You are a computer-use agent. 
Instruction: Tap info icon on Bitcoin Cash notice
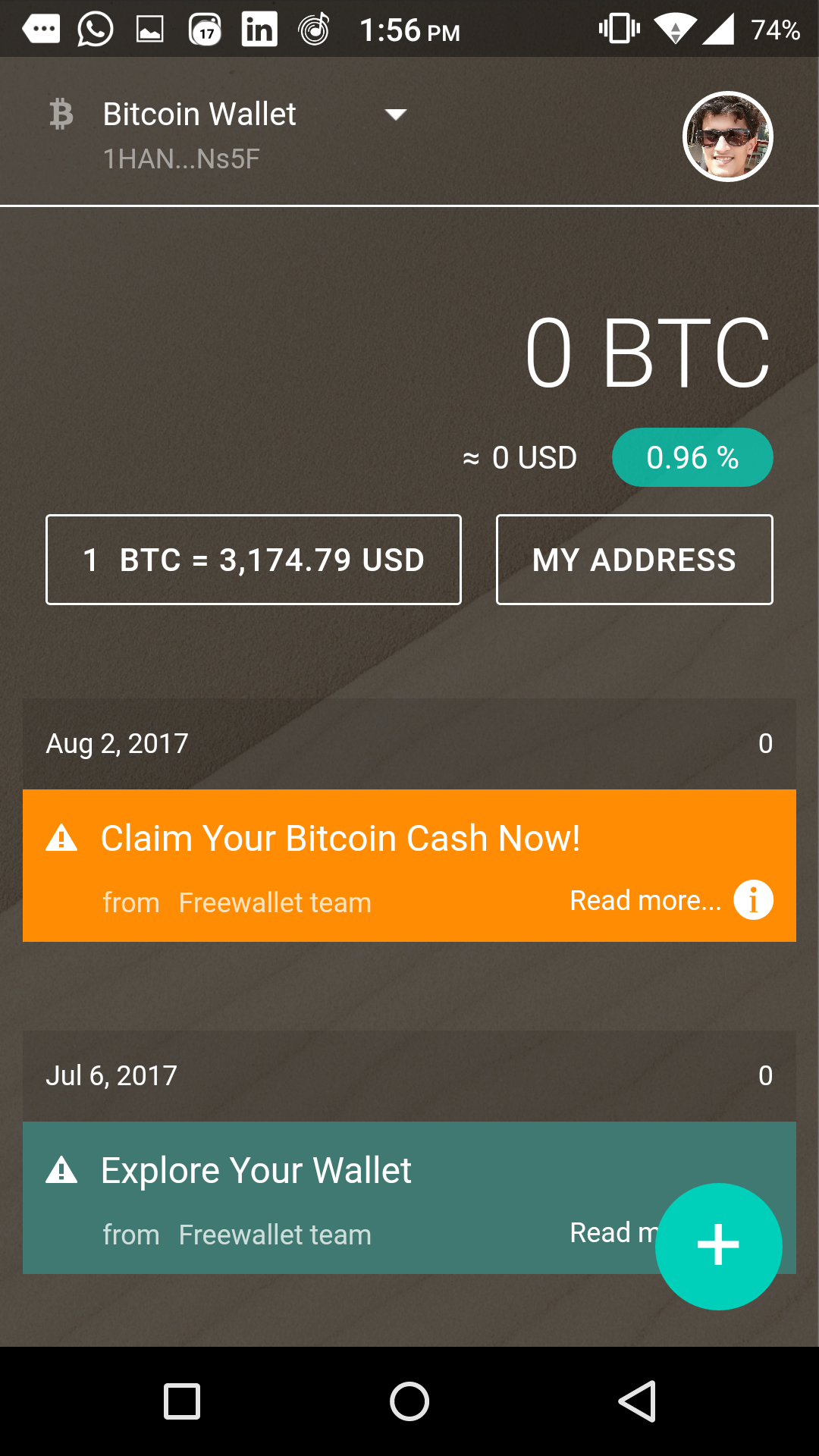[753, 900]
